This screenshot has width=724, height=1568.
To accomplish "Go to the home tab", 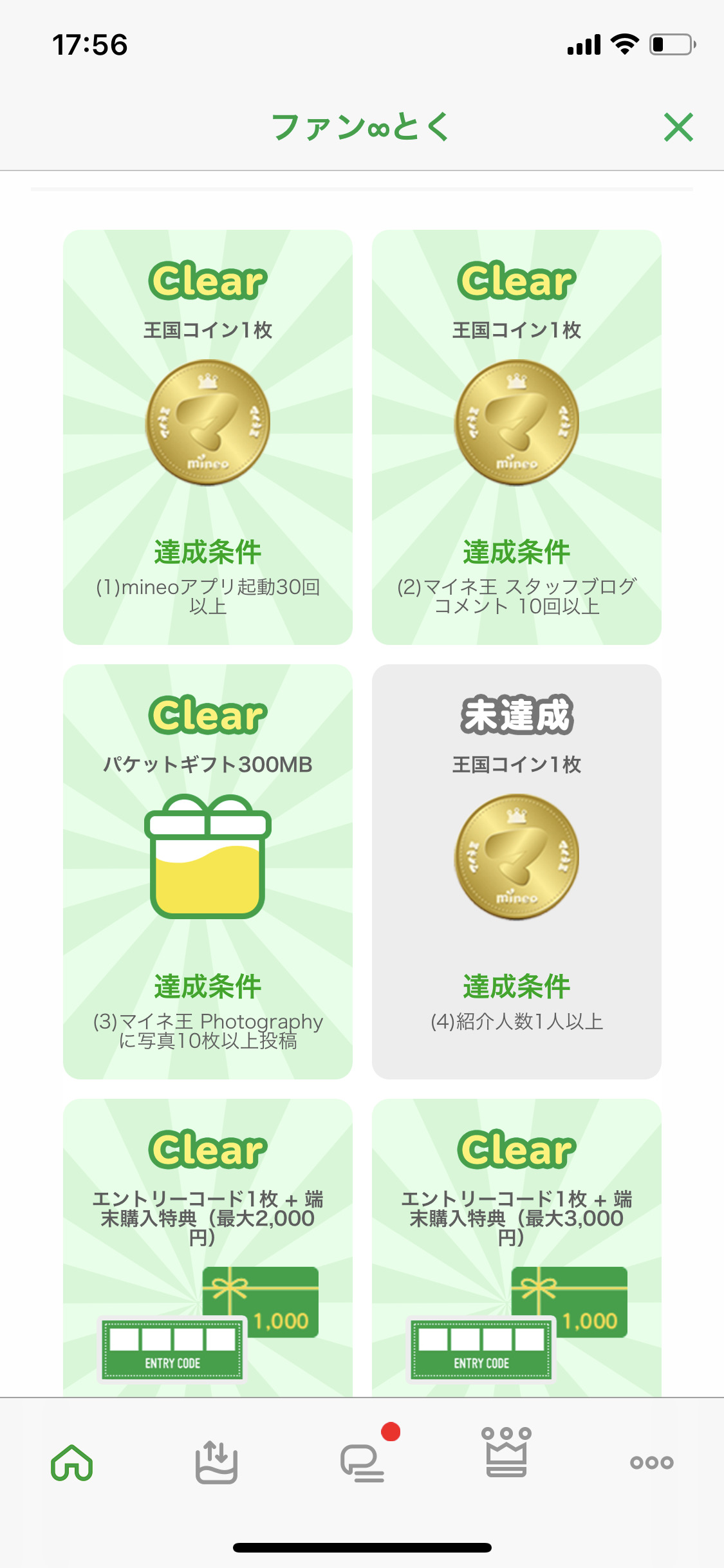I will pyautogui.click(x=72, y=1462).
